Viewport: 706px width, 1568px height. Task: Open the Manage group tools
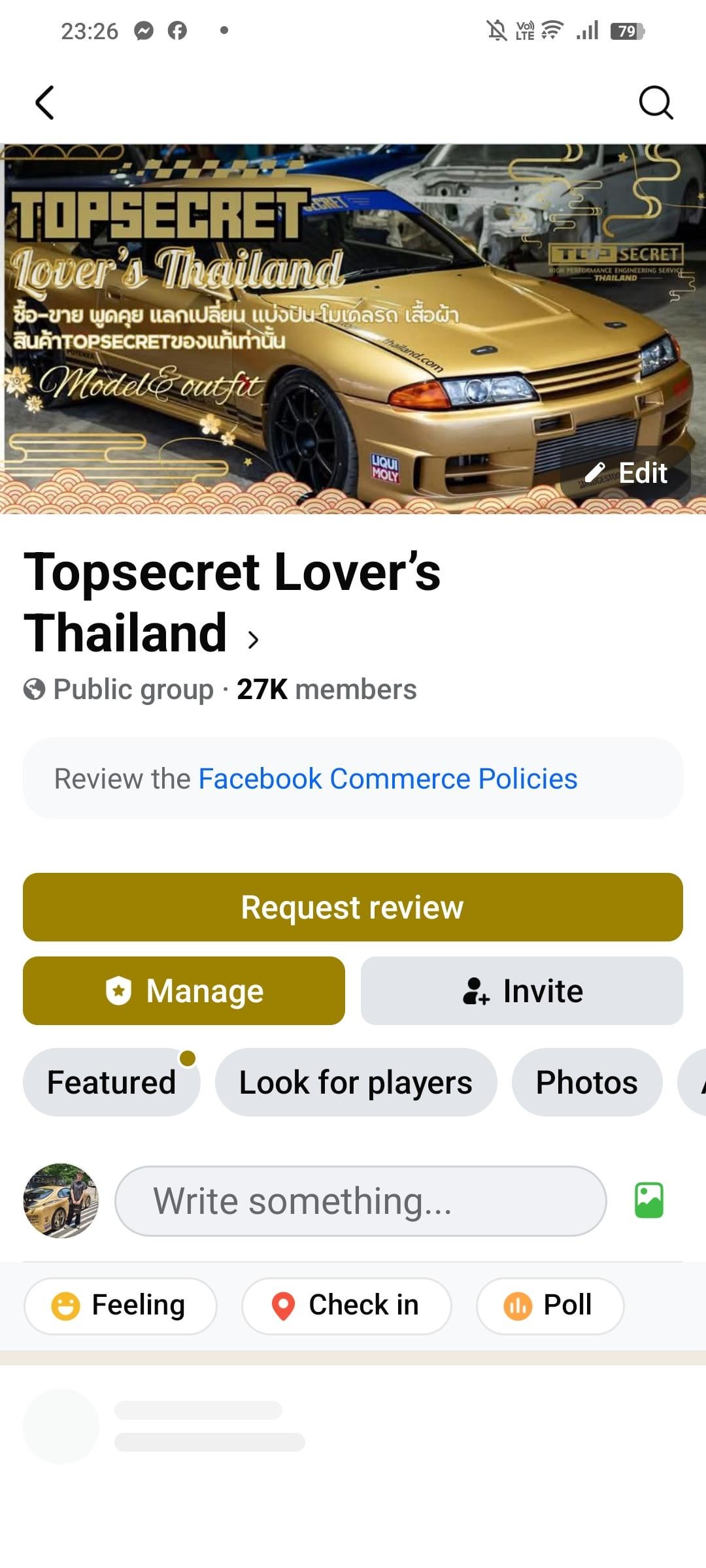point(184,991)
